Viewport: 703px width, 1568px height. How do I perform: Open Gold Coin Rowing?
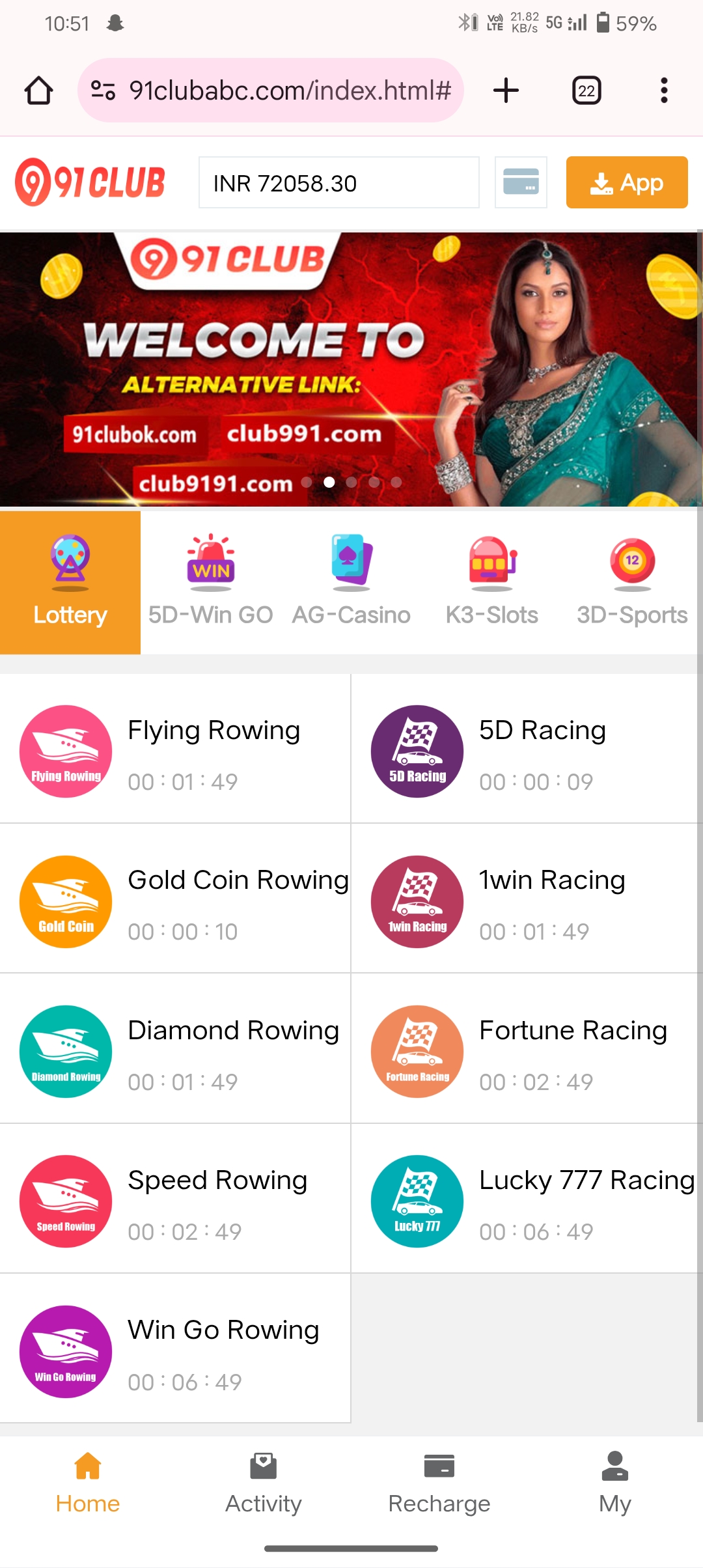[175, 899]
